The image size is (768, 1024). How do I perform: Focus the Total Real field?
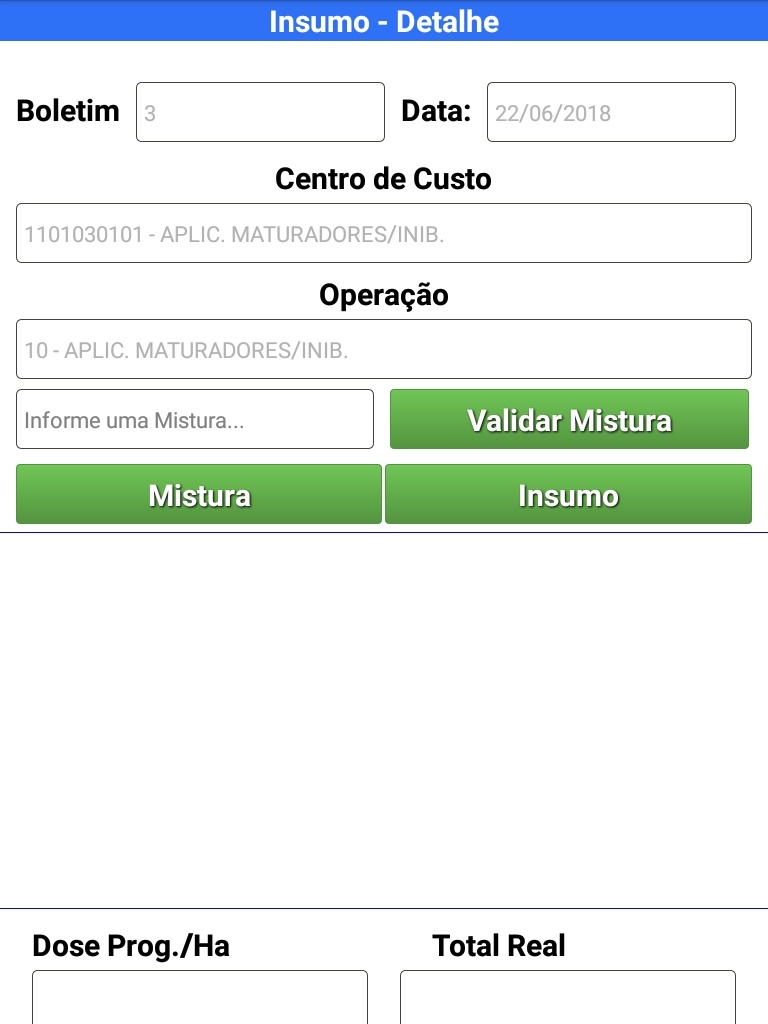(x=568, y=998)
